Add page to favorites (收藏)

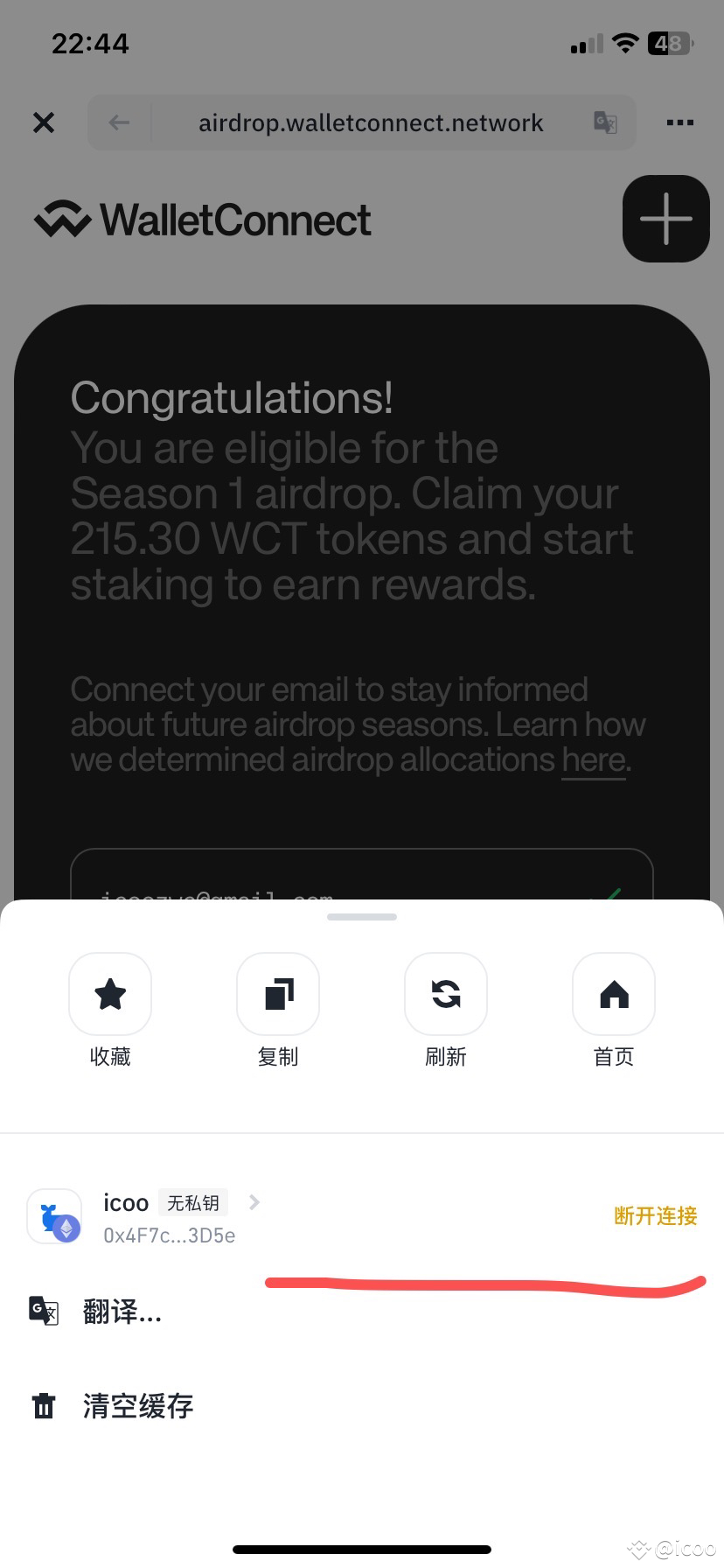[110, 995]
